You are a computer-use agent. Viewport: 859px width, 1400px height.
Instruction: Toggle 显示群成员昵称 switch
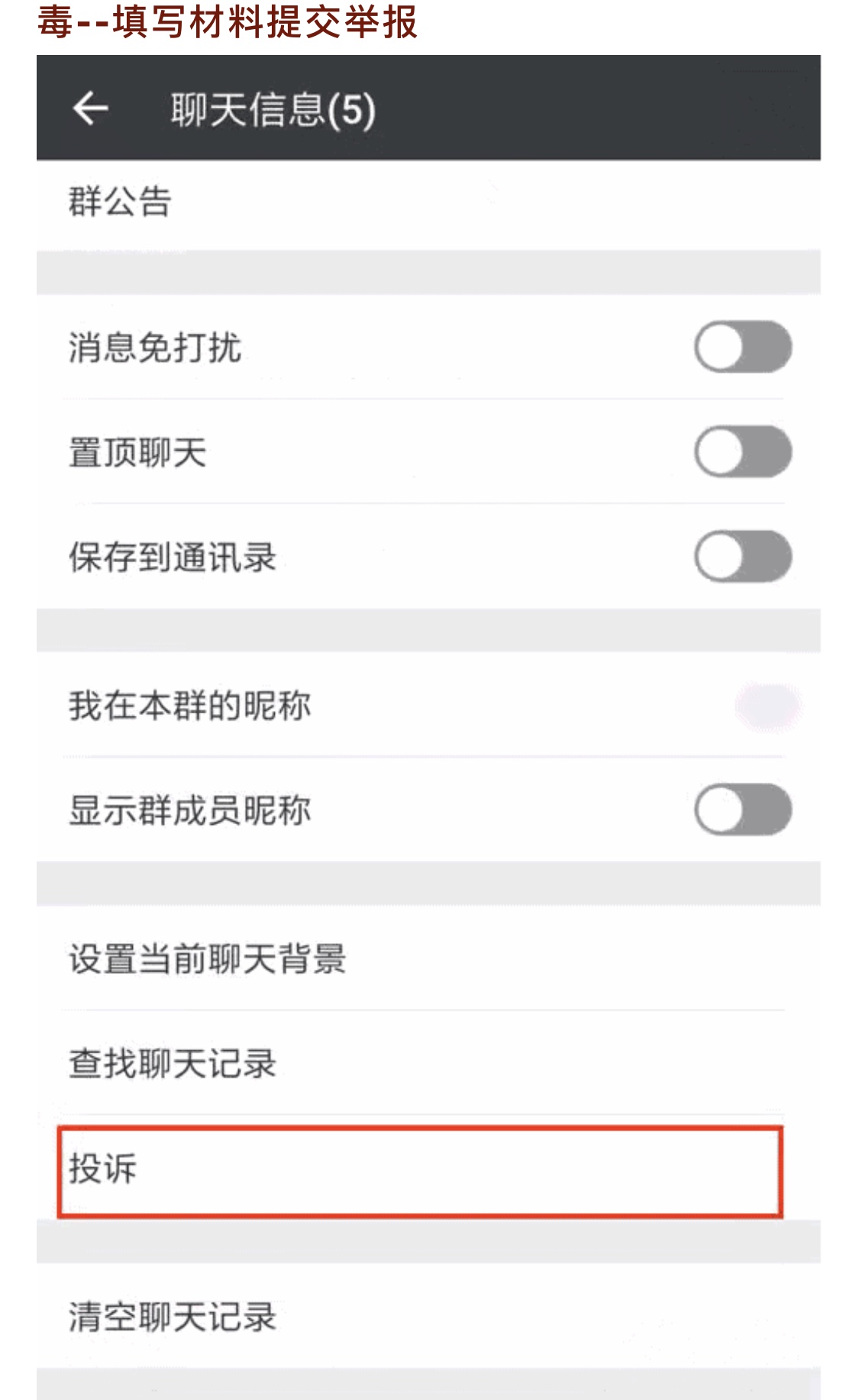(x=743, y=809)
